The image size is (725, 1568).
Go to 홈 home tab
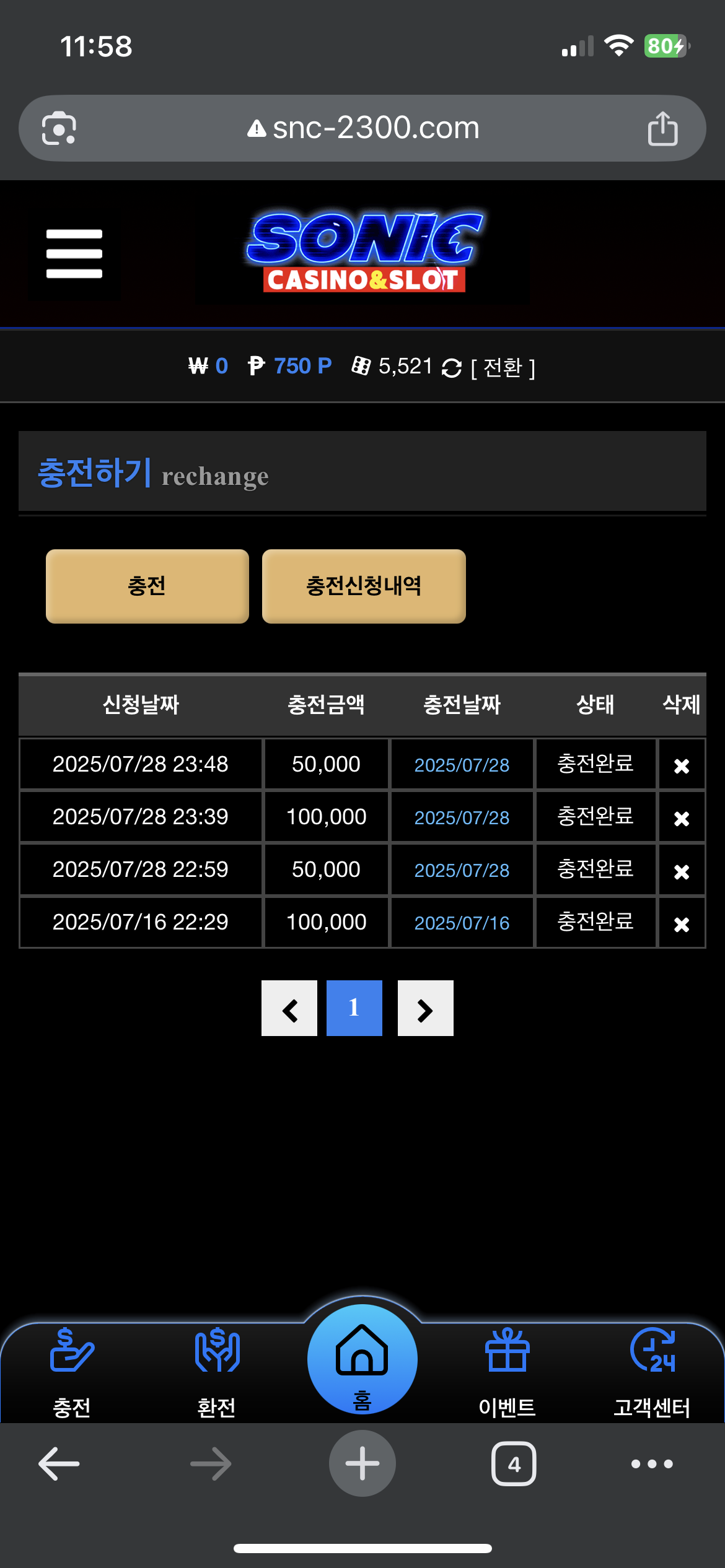362,1359
